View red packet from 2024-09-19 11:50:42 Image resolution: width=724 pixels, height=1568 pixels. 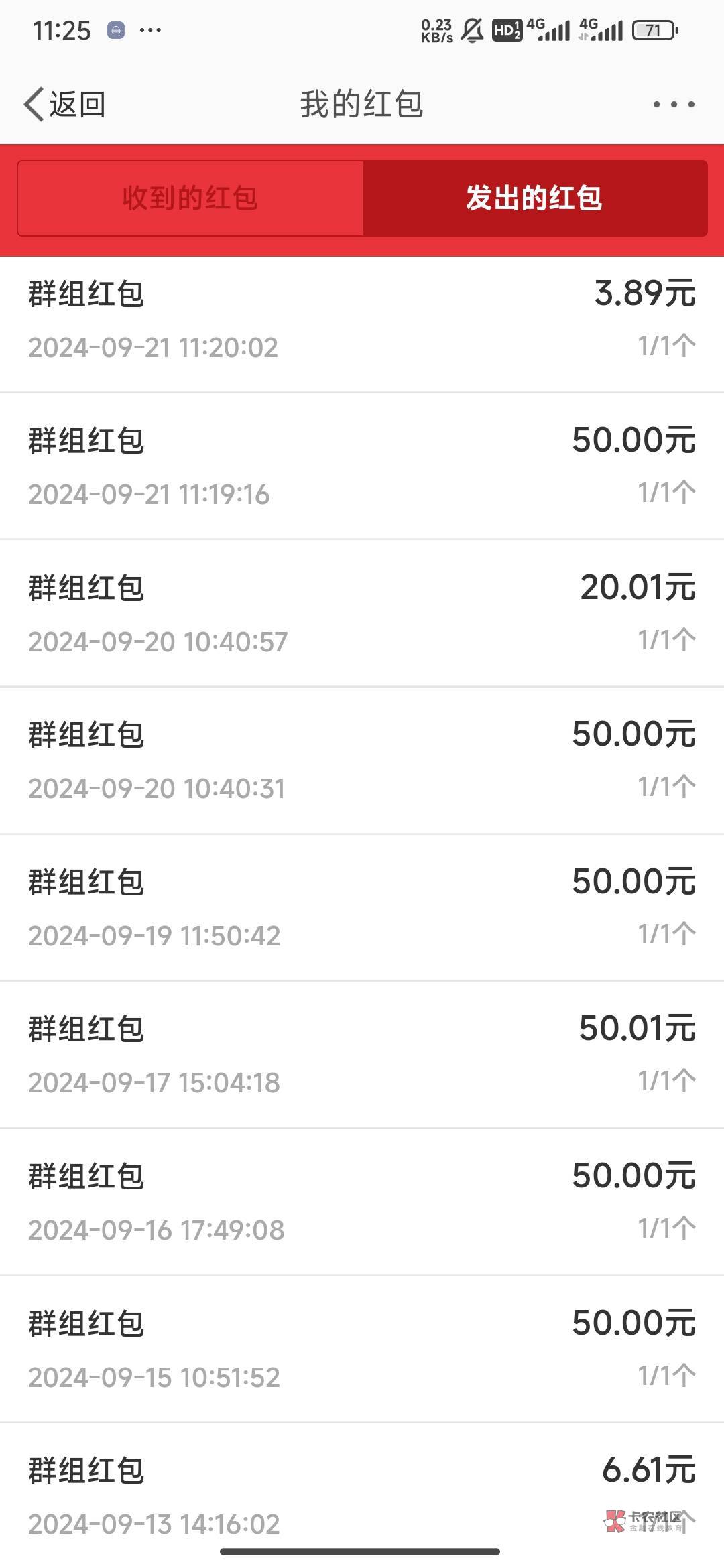click(x=362, y=908)
